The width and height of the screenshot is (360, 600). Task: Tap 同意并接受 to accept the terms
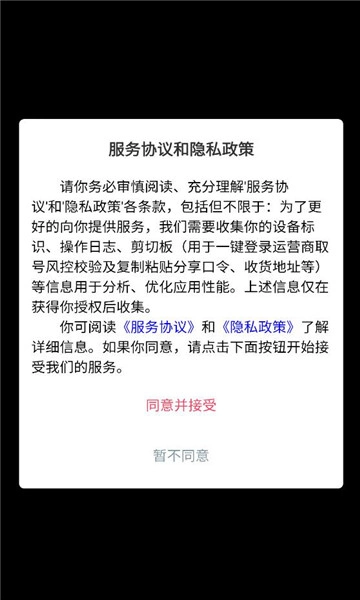pyautogui.click(x=181, y=406)
